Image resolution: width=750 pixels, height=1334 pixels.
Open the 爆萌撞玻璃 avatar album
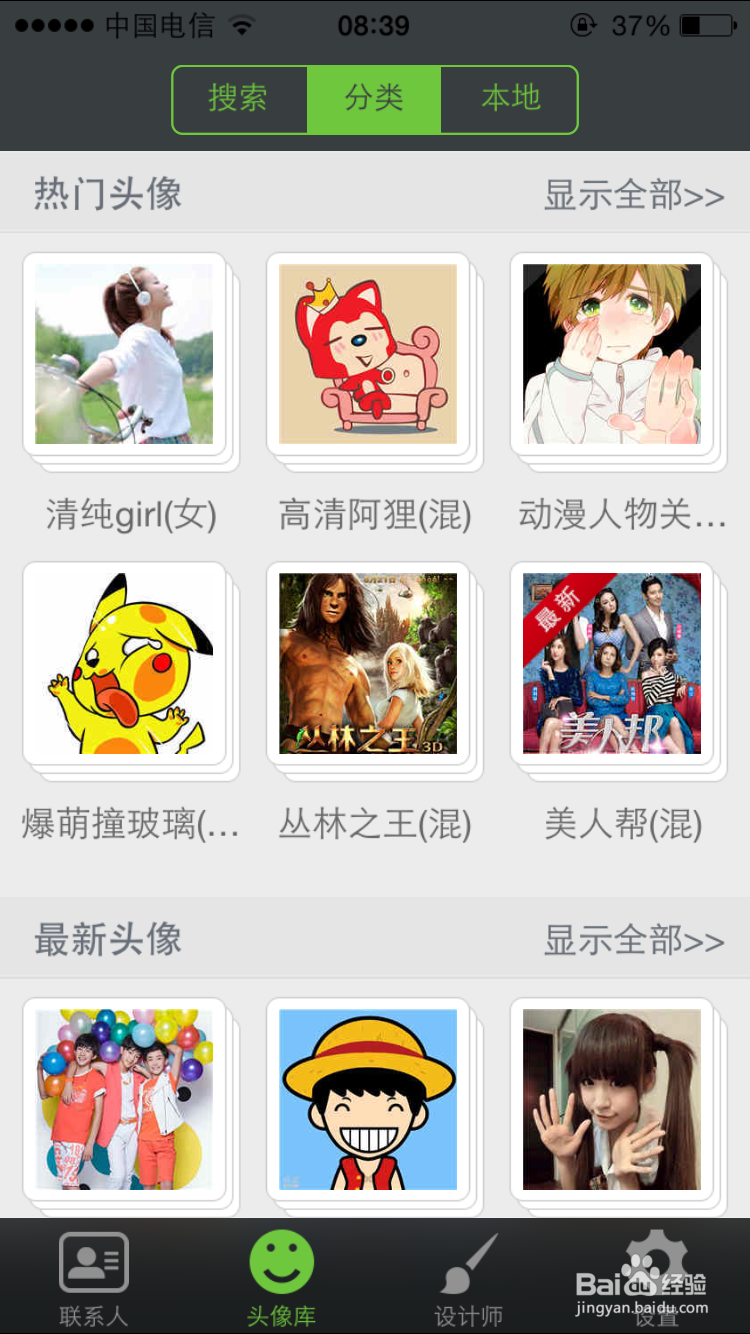pyautogui.click(x=125, y=664)
